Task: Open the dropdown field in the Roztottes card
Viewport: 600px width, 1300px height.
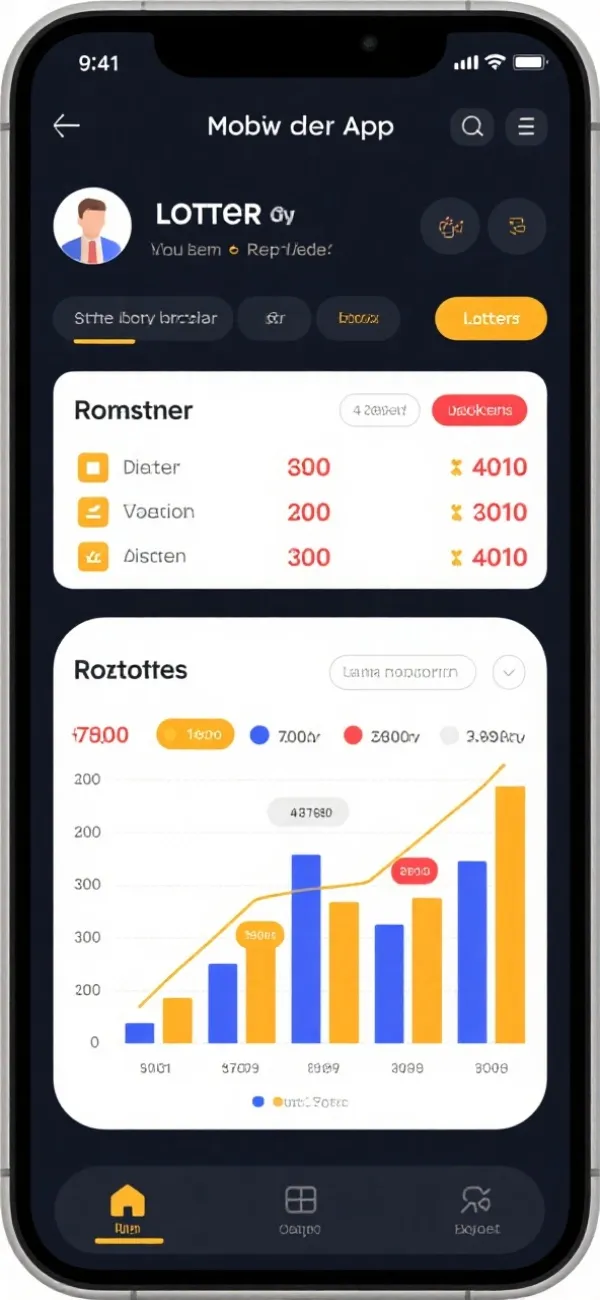Action: coord(402,673)
